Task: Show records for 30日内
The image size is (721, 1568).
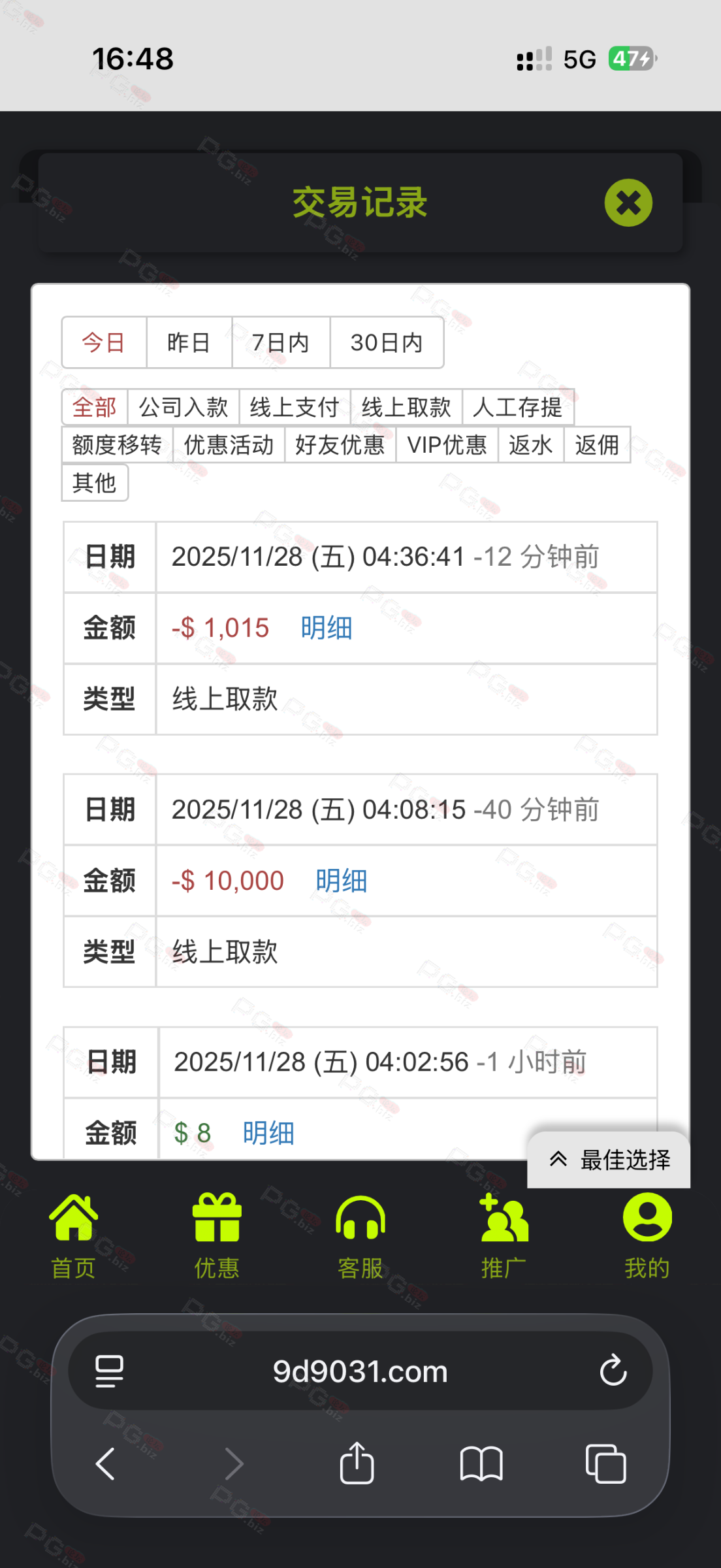Action: click(x=387, y=342)
